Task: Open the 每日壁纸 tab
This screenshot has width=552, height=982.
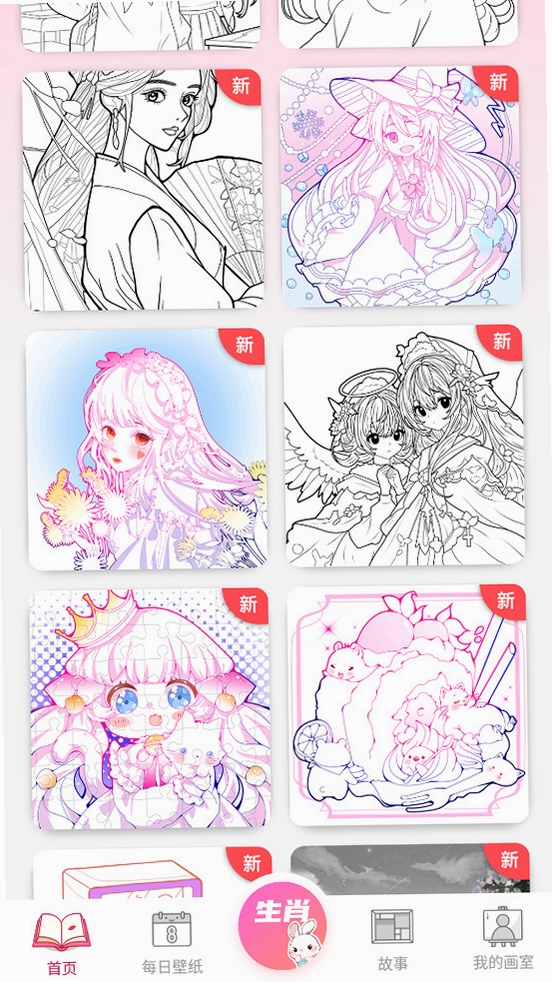Action: (172, 943)
